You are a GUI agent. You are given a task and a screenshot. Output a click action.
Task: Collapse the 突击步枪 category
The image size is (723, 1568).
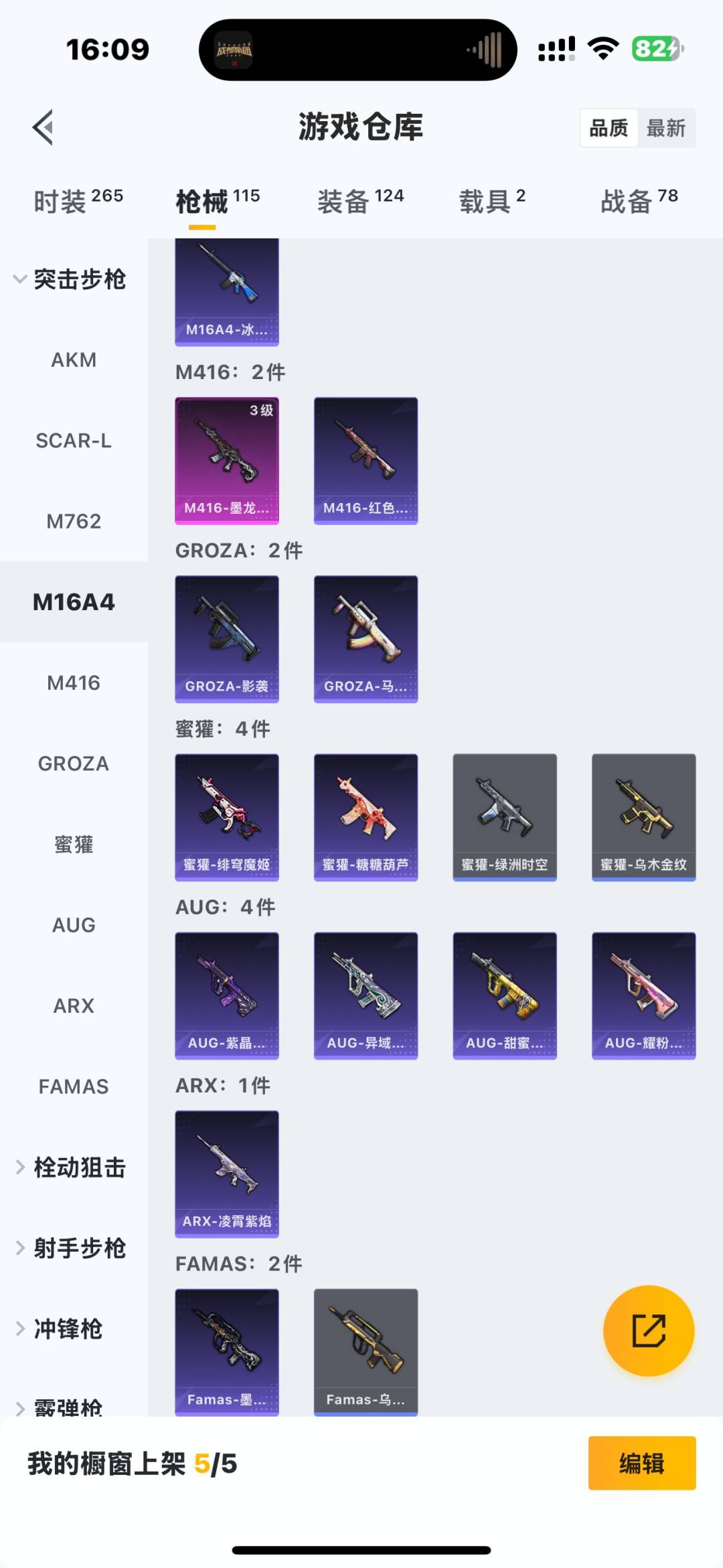pos(70,279)
